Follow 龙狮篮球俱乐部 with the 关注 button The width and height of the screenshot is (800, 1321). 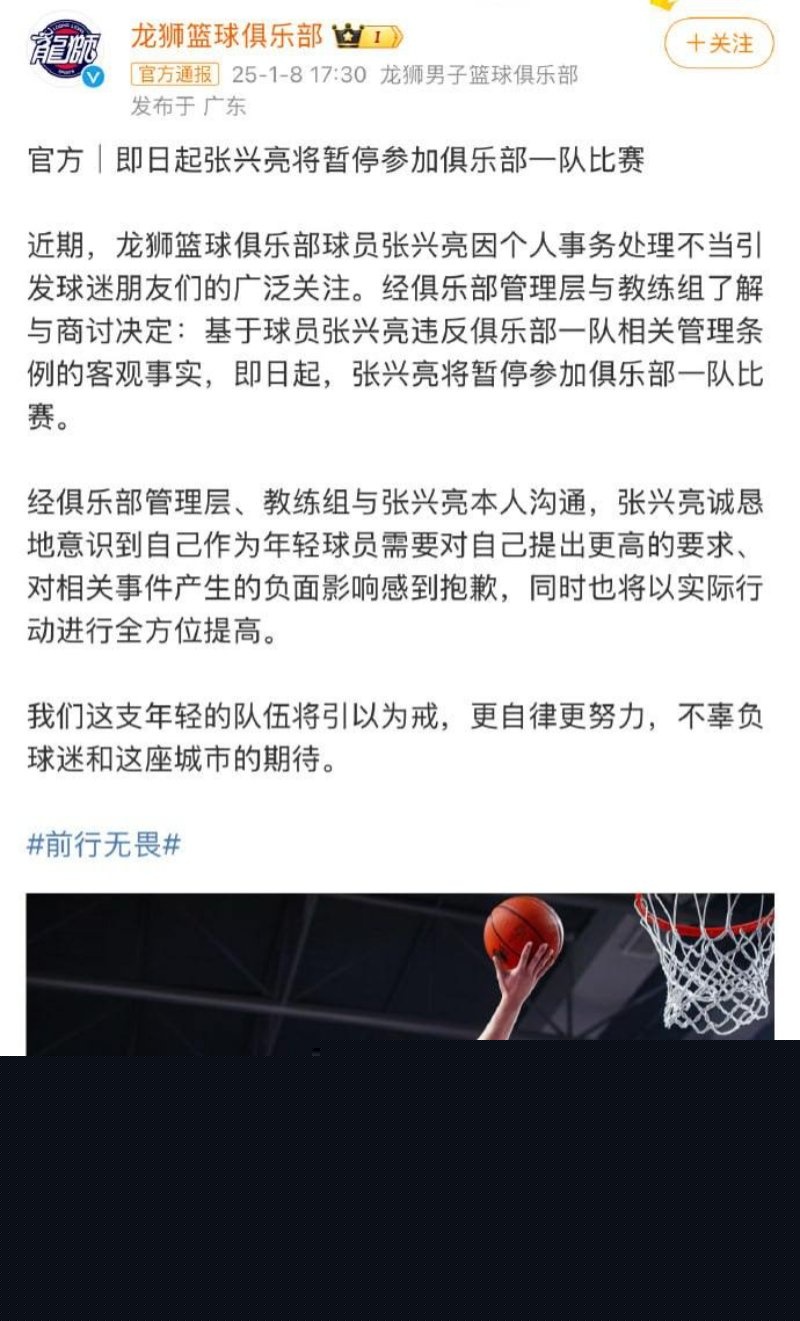pyautogui.click(x=719, y=43)
